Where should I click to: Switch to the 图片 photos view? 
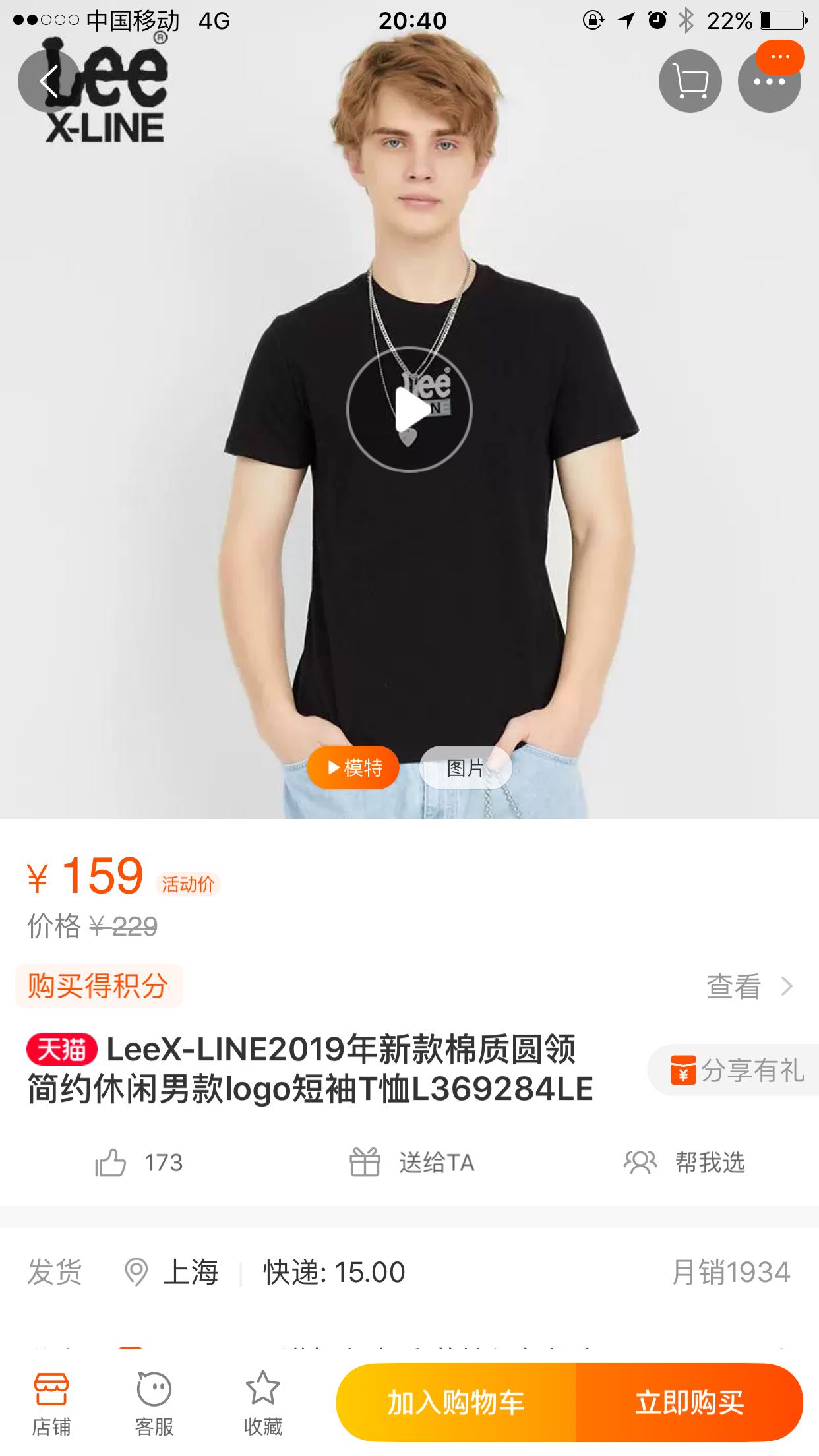(466, 768)
